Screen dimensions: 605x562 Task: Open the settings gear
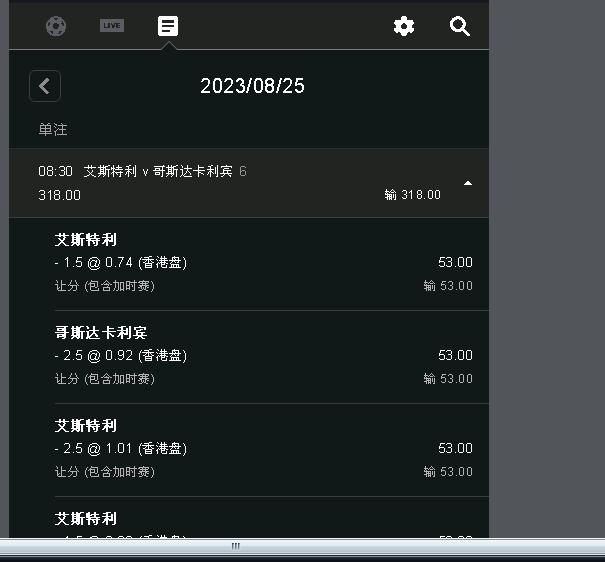click(x=404, y=26)
